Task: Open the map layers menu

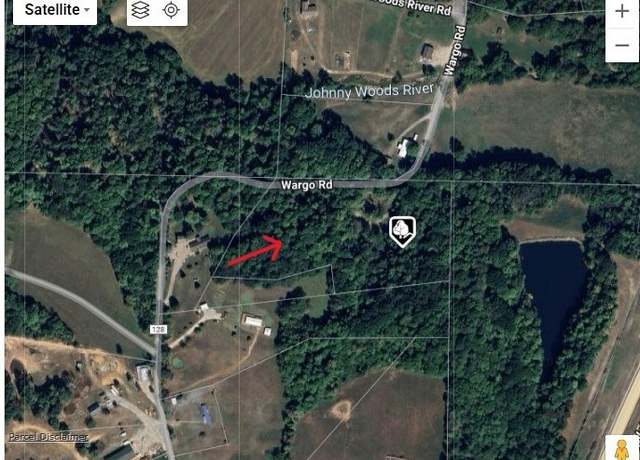Action: [x=141, y=10]
